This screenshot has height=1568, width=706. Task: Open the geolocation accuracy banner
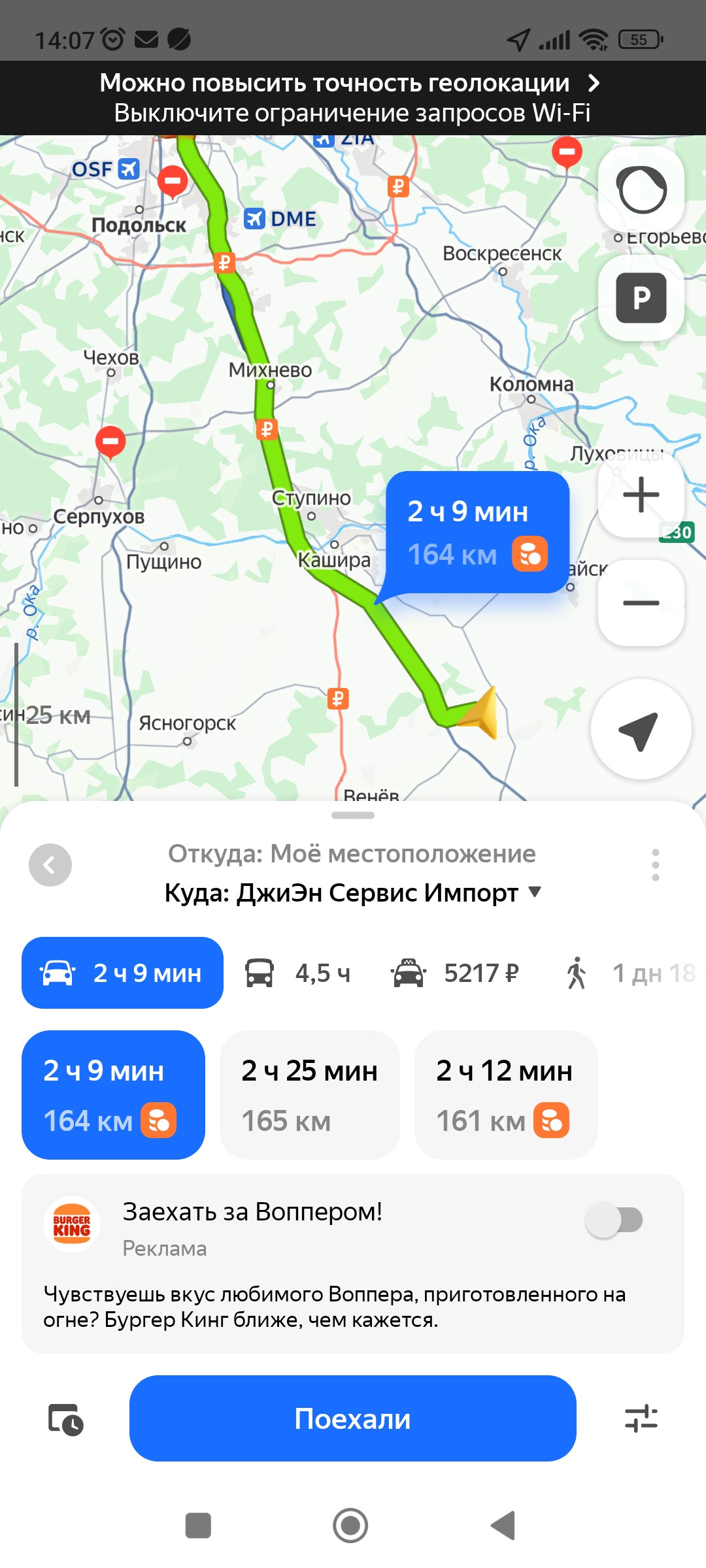[352, 98]
